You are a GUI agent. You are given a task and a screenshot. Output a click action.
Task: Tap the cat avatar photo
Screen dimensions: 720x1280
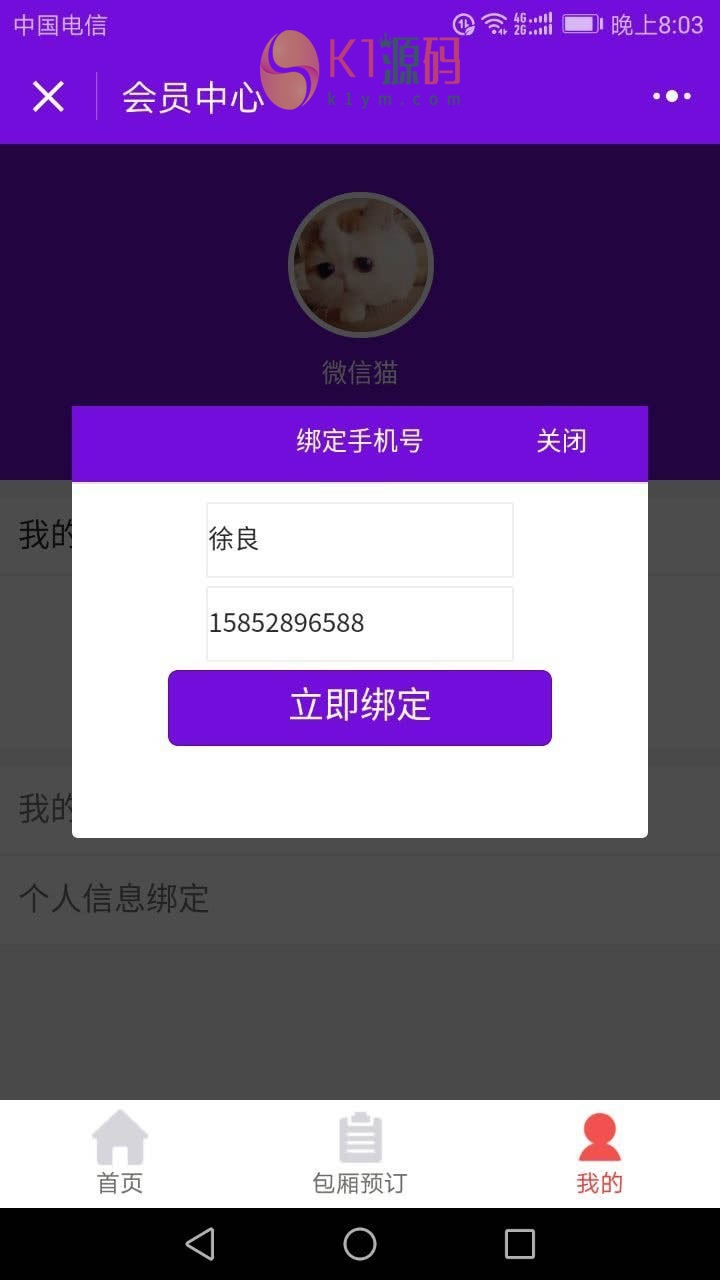360,263
